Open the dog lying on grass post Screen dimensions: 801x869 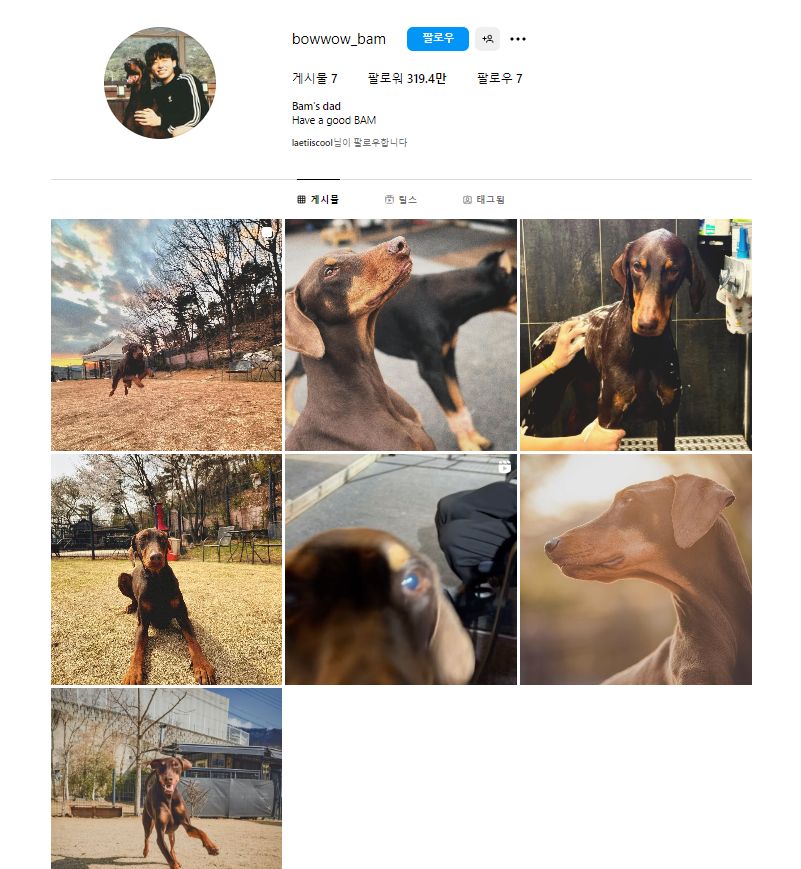tap(166, 569)
